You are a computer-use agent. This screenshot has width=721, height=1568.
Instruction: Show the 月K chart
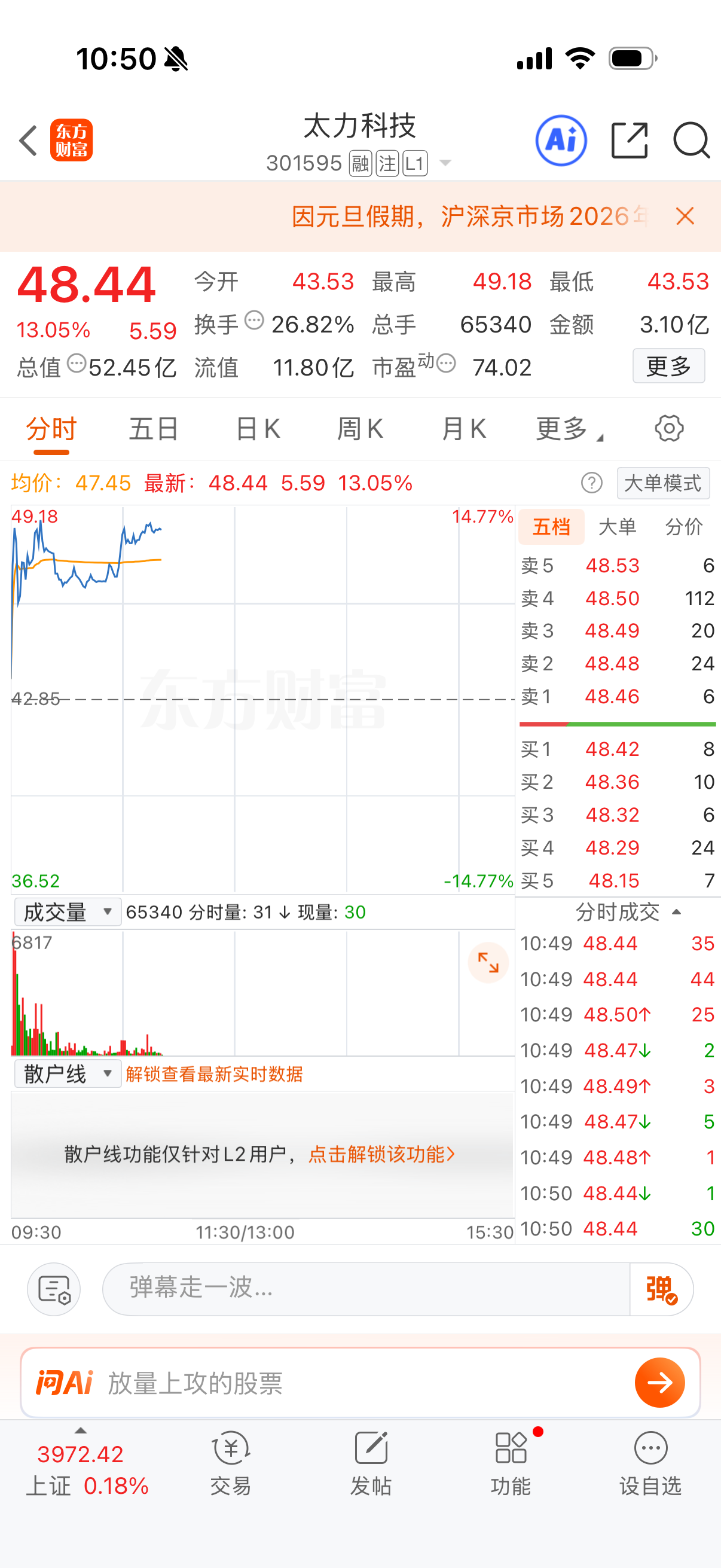pyautogui.click(x=464, y=429)
